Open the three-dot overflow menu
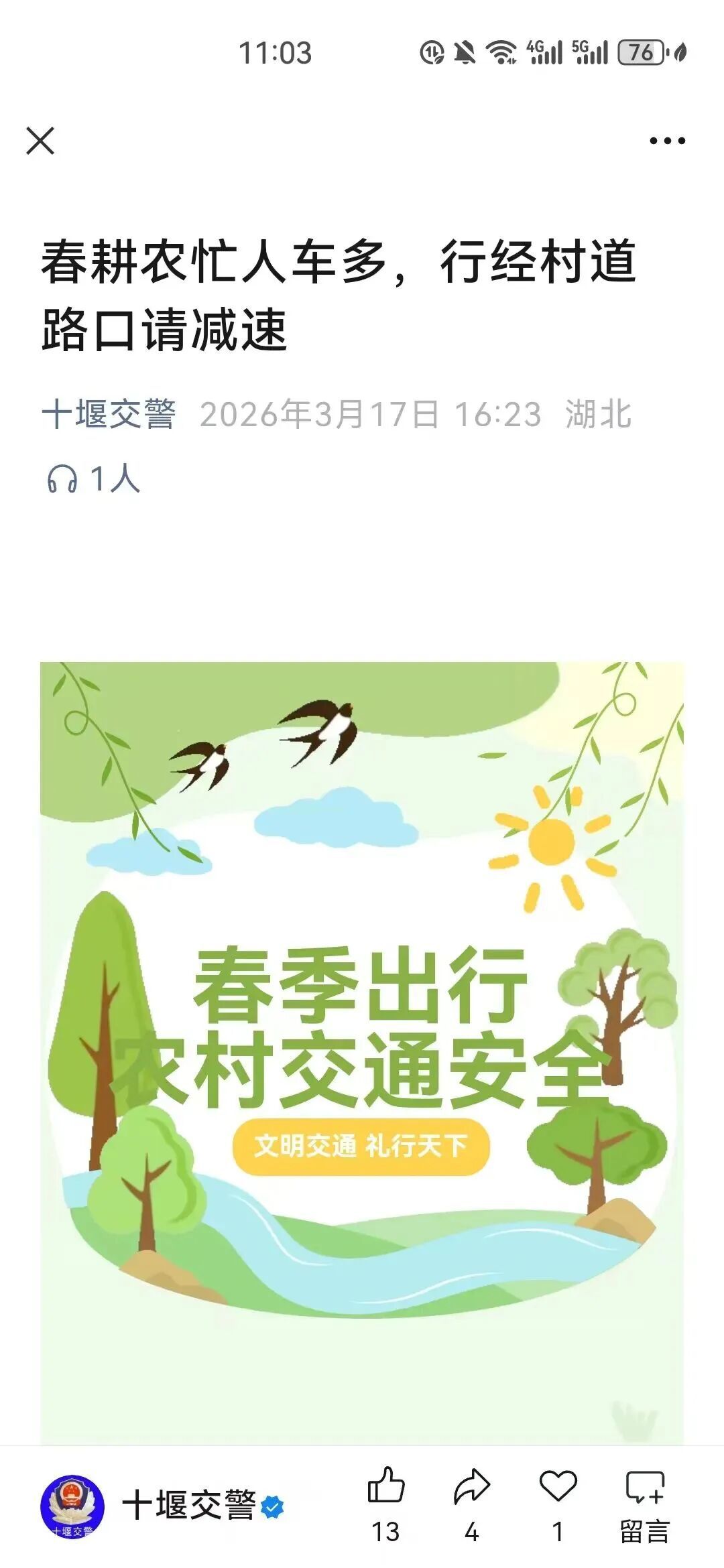This screenshot has width=724, height=1568. (x=667, y=141)
